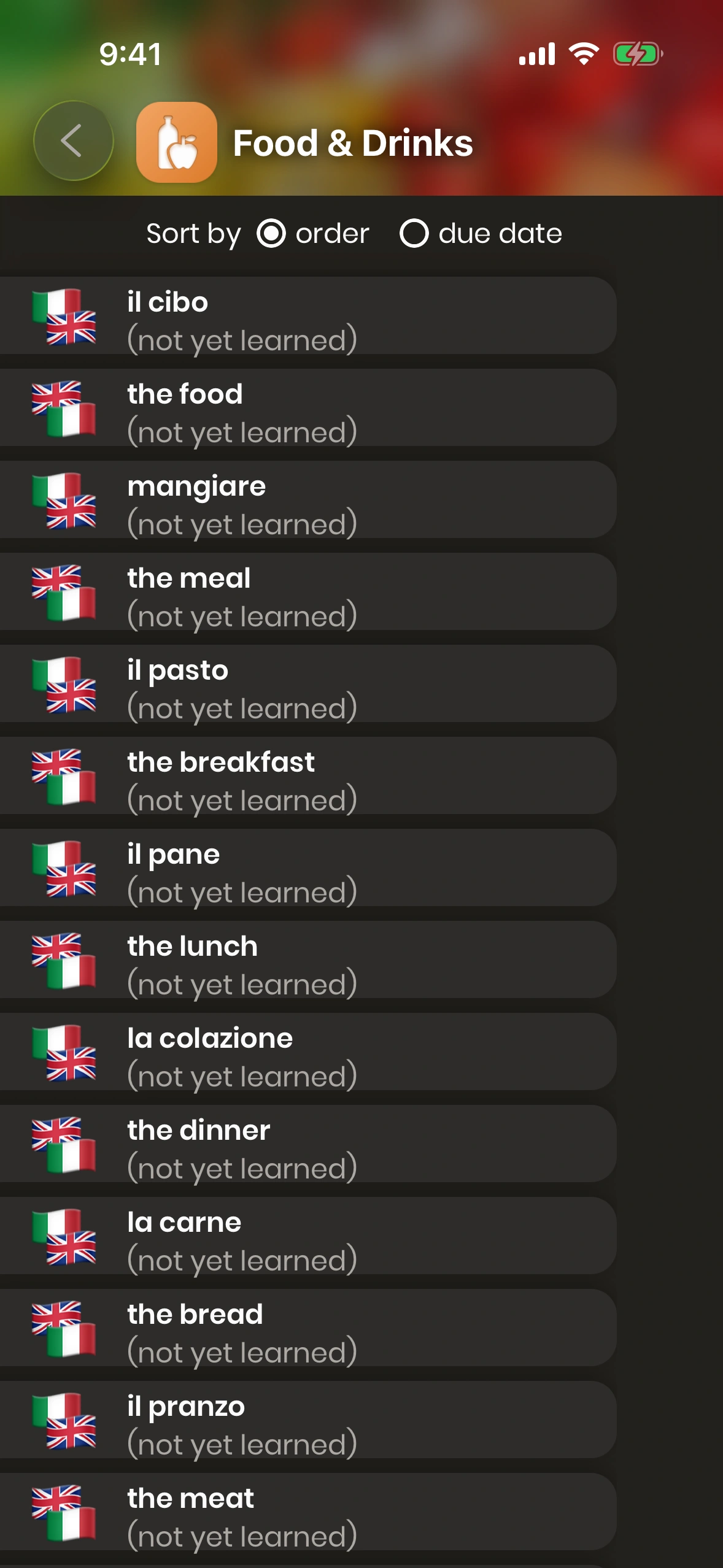Image resolution: width=723 pixels, height=1568 pixels.
Task: Open the "il cibo" card
Action: coord(307,317)
